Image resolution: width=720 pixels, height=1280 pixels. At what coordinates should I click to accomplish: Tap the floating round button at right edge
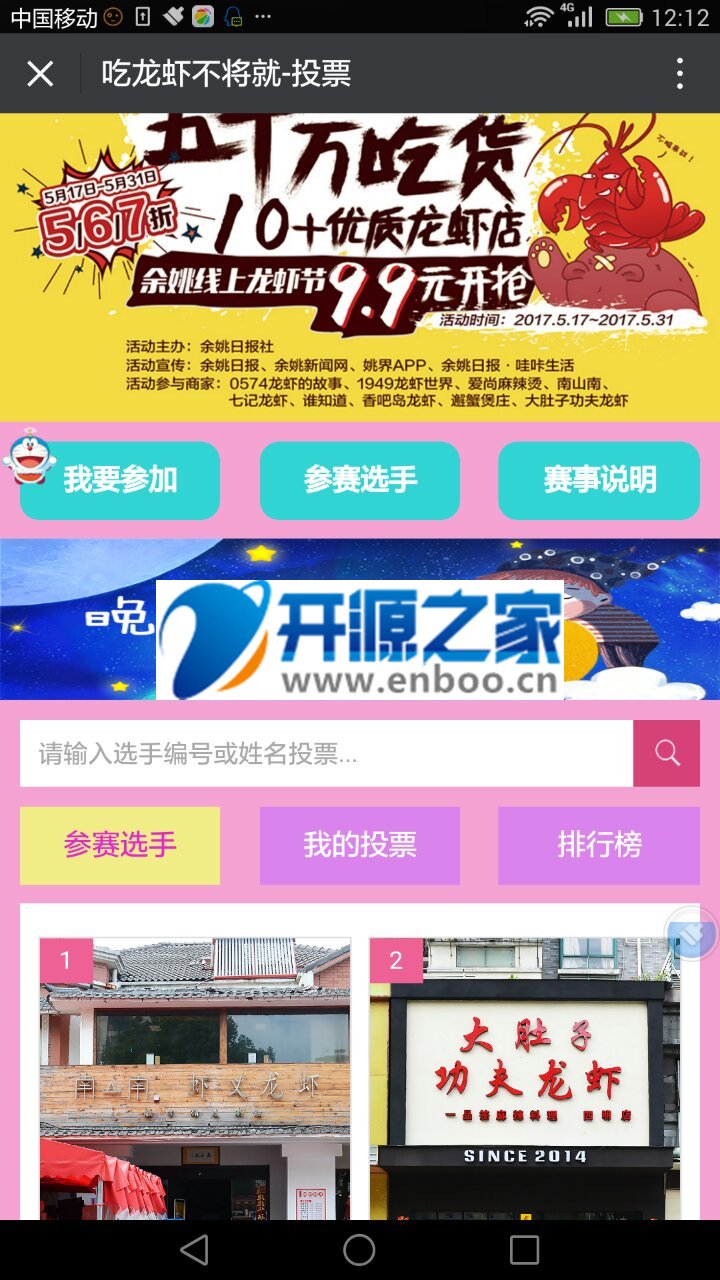coord(693,934)
